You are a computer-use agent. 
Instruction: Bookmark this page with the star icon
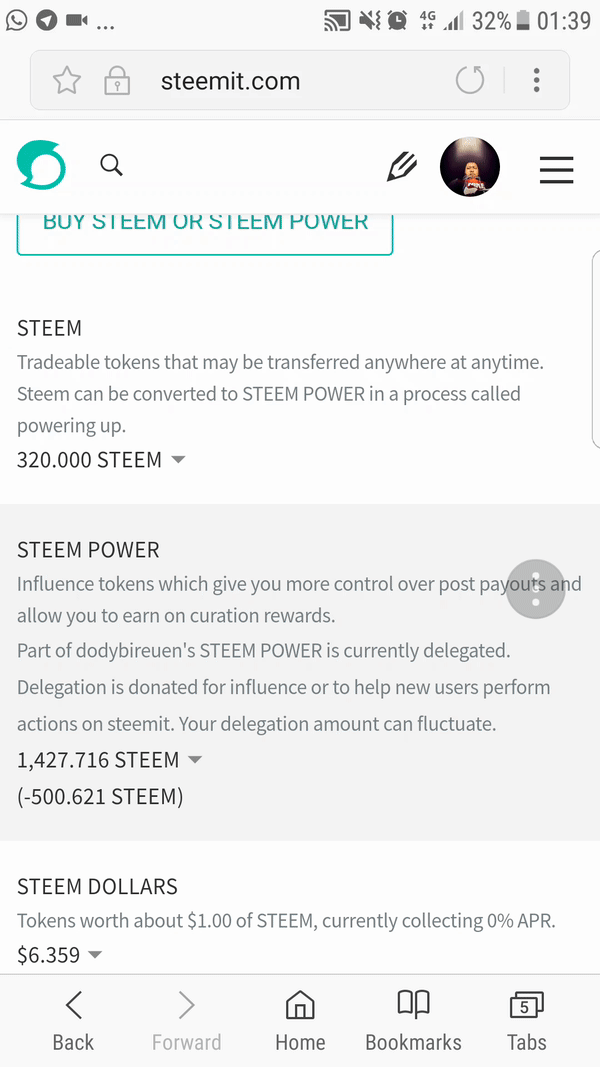(67, 81)
